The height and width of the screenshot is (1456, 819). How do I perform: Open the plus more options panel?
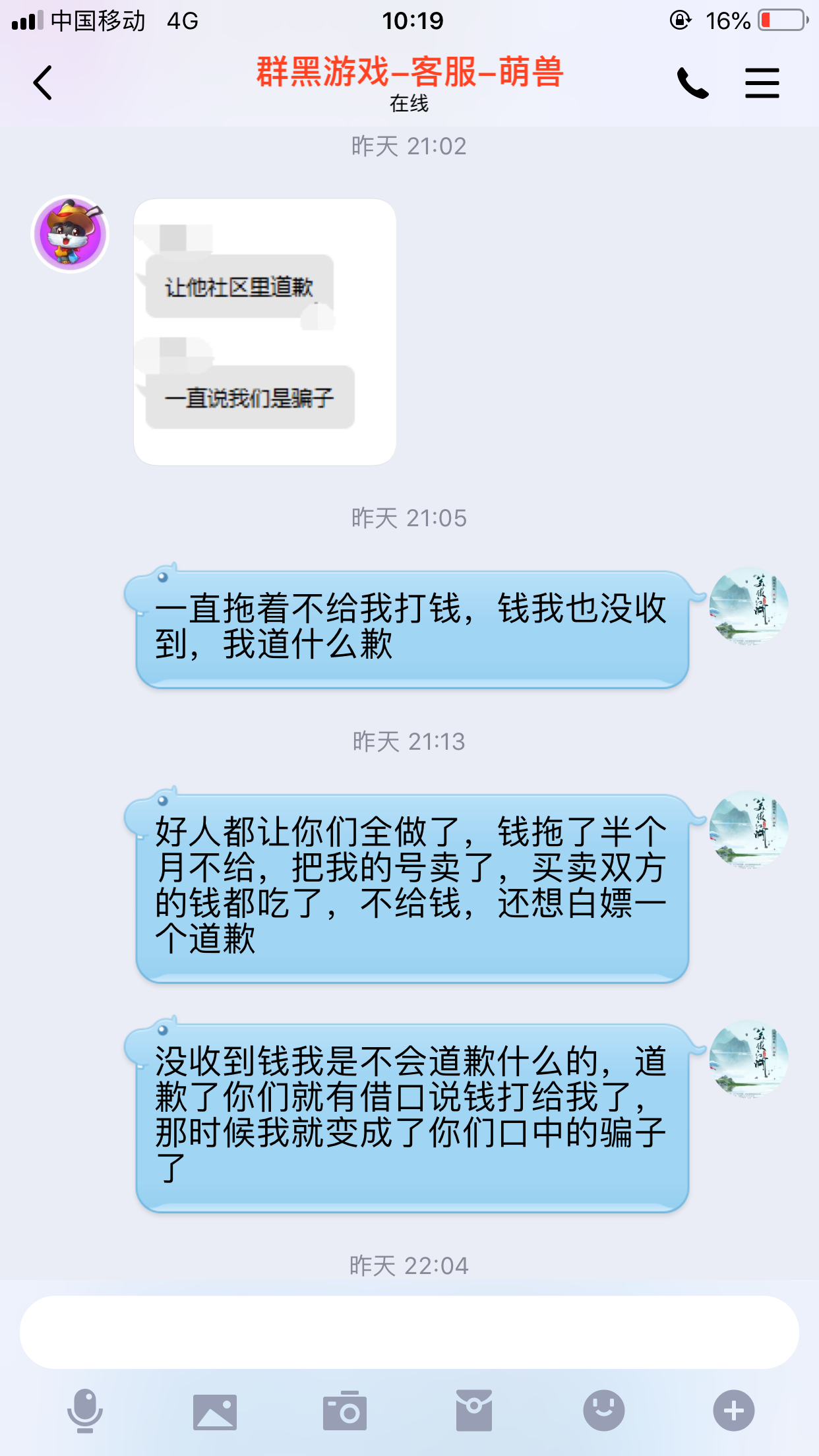click(x=733, y=1411)
